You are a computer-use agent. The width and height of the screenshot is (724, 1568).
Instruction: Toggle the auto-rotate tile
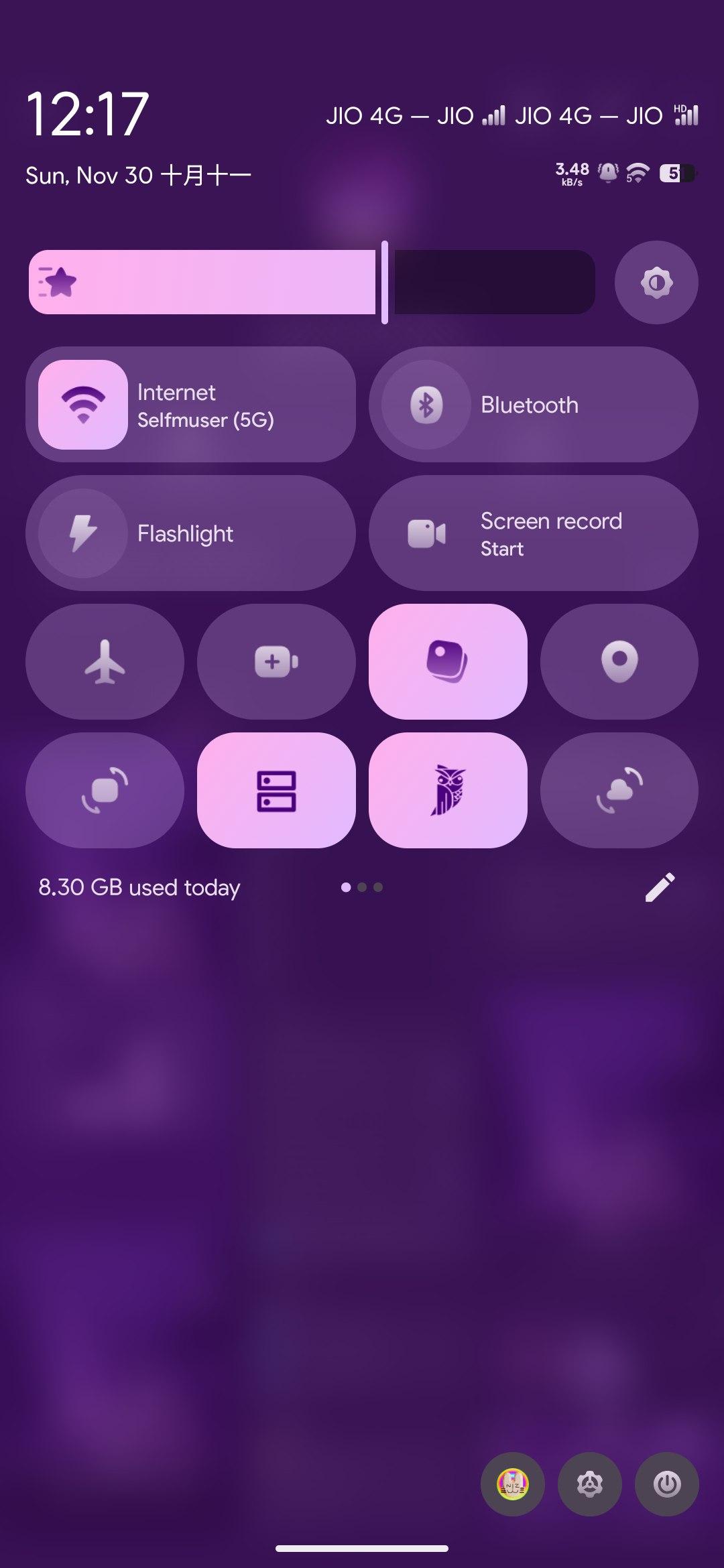[105, 791]
